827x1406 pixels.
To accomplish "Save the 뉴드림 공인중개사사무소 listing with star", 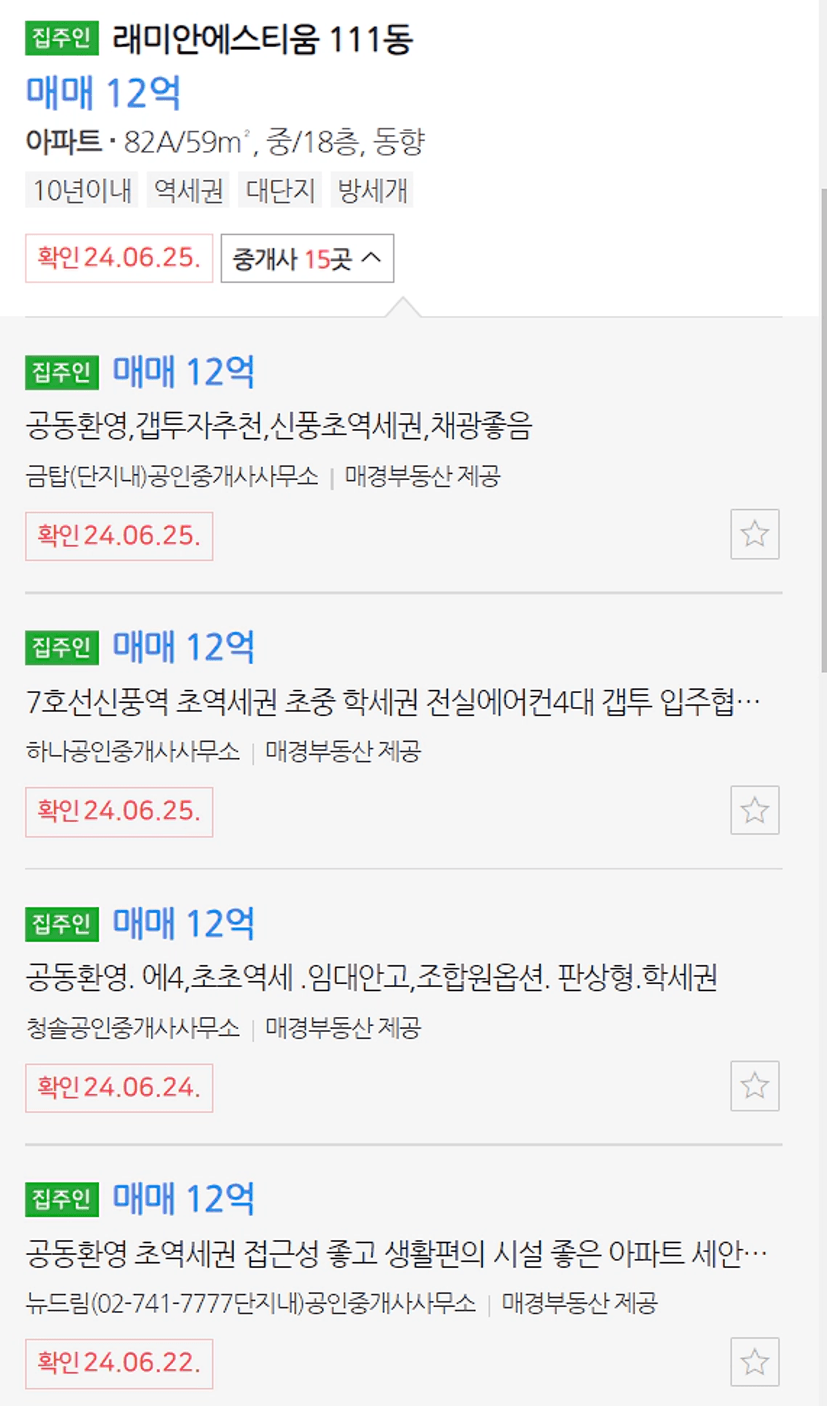I will [x=755, y=1362].
